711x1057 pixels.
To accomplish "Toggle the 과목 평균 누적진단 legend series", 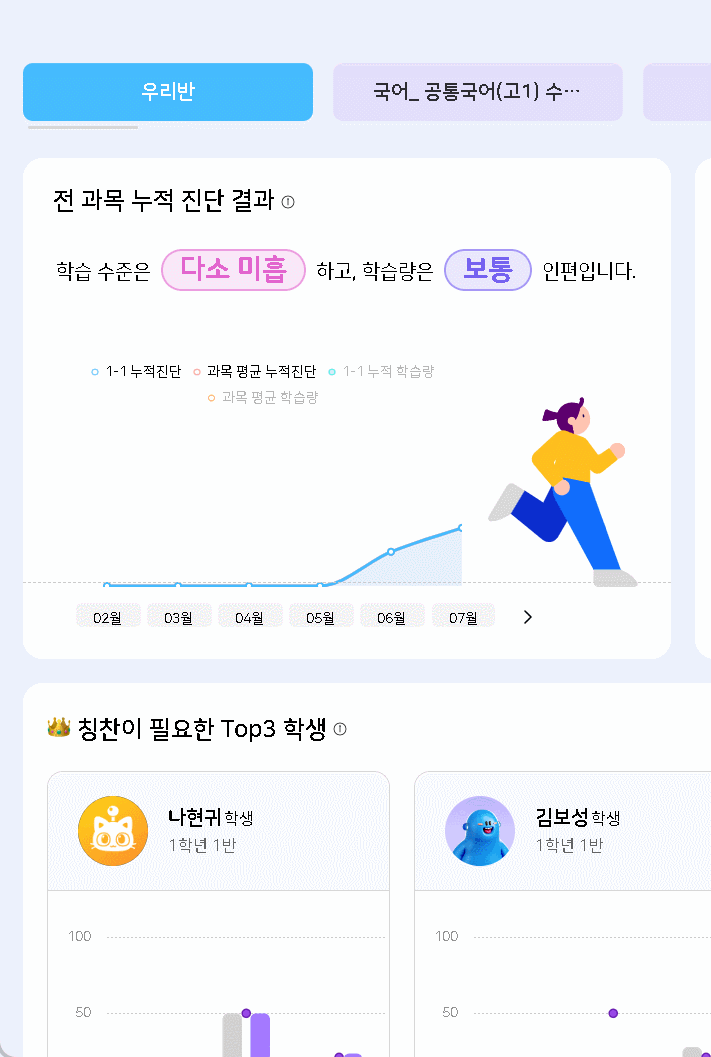I will pyautogui.click(x=254, y=372).
